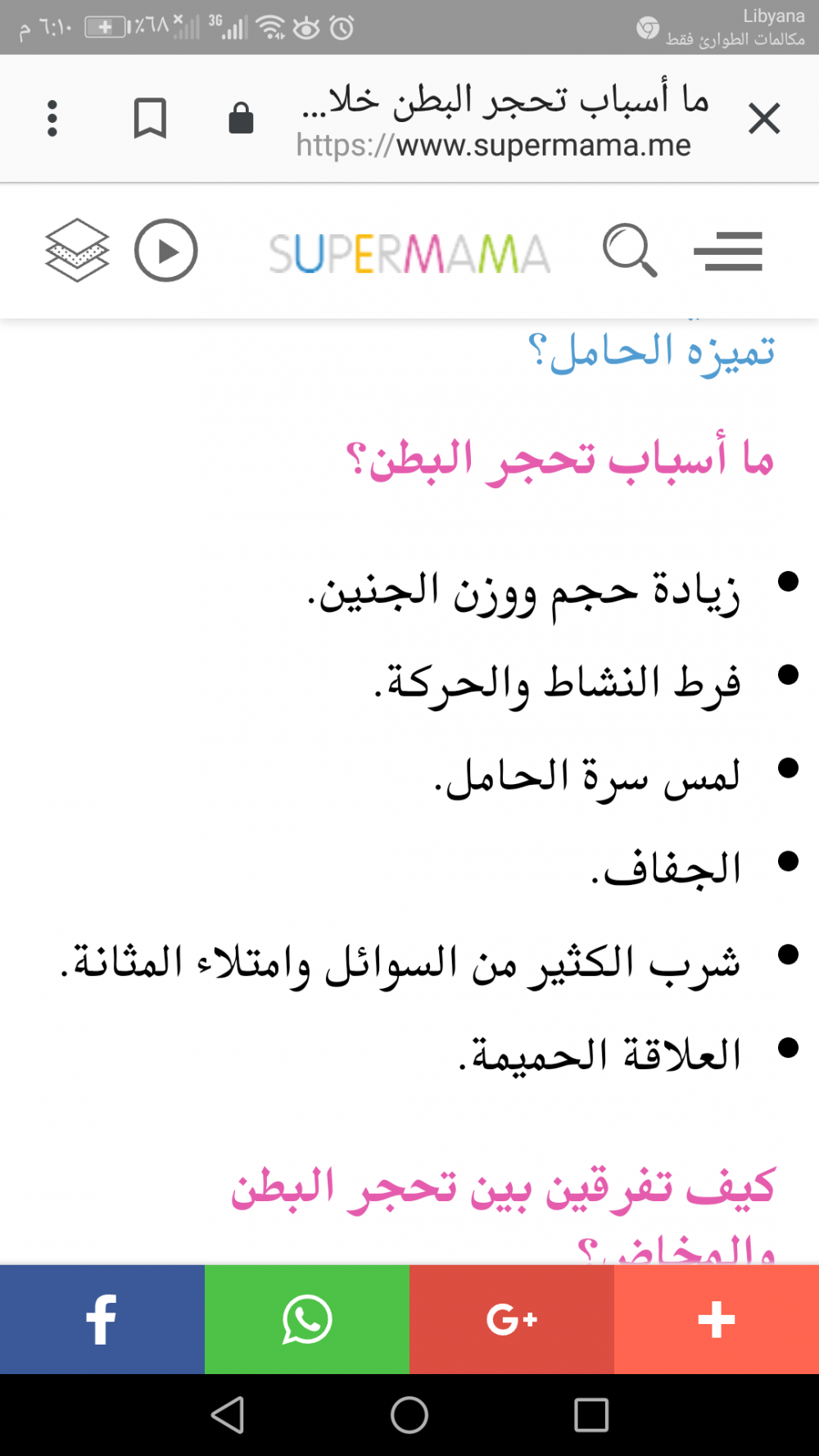This screenshot has width=819, height=1456.
Task: Share the article on Facebook
Action: point(102,1319)
